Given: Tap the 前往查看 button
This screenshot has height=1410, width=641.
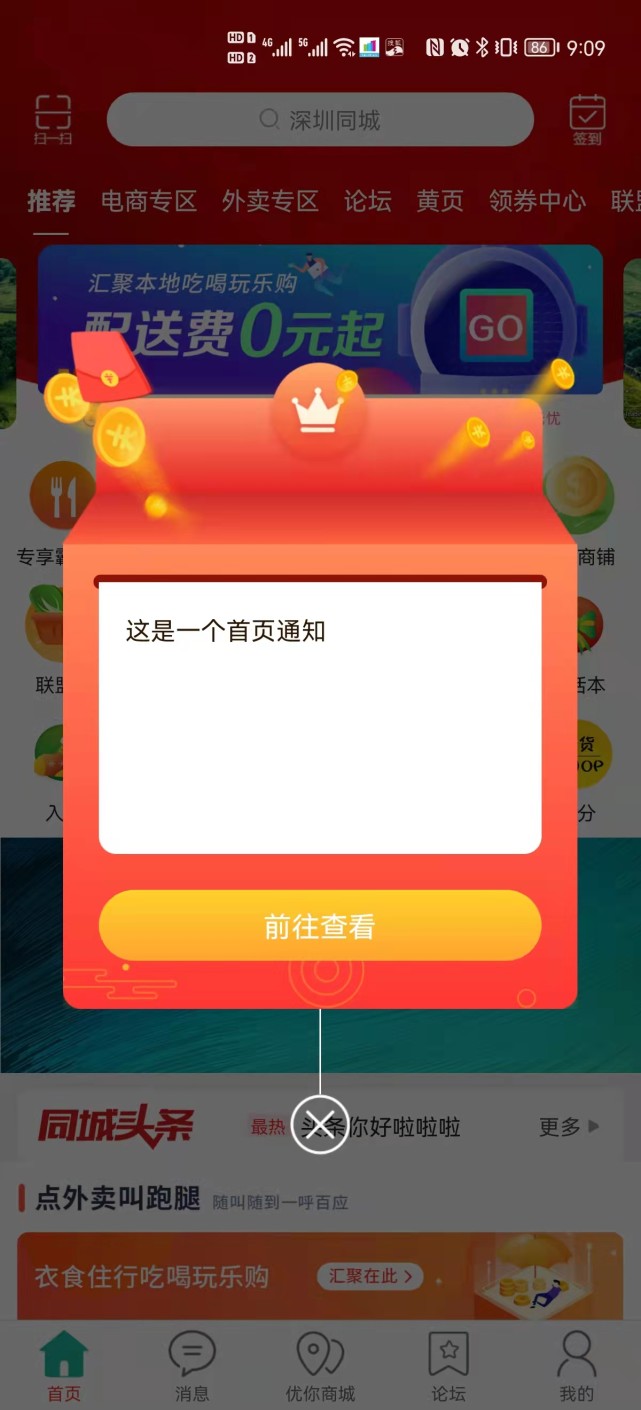Looking at the screenshot, I should click(320, 926).
